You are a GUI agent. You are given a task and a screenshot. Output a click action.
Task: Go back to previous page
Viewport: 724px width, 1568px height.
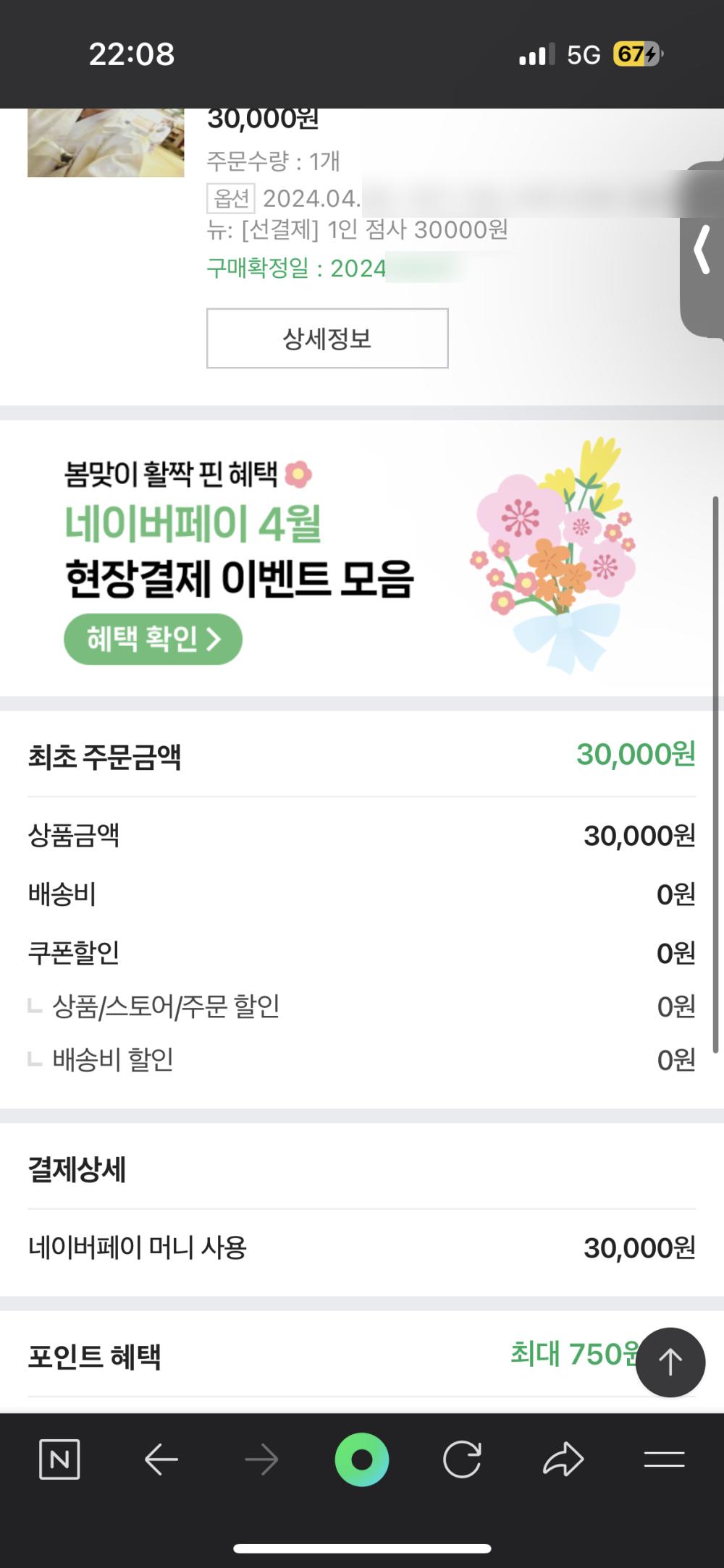click(x=161, y=1459)
